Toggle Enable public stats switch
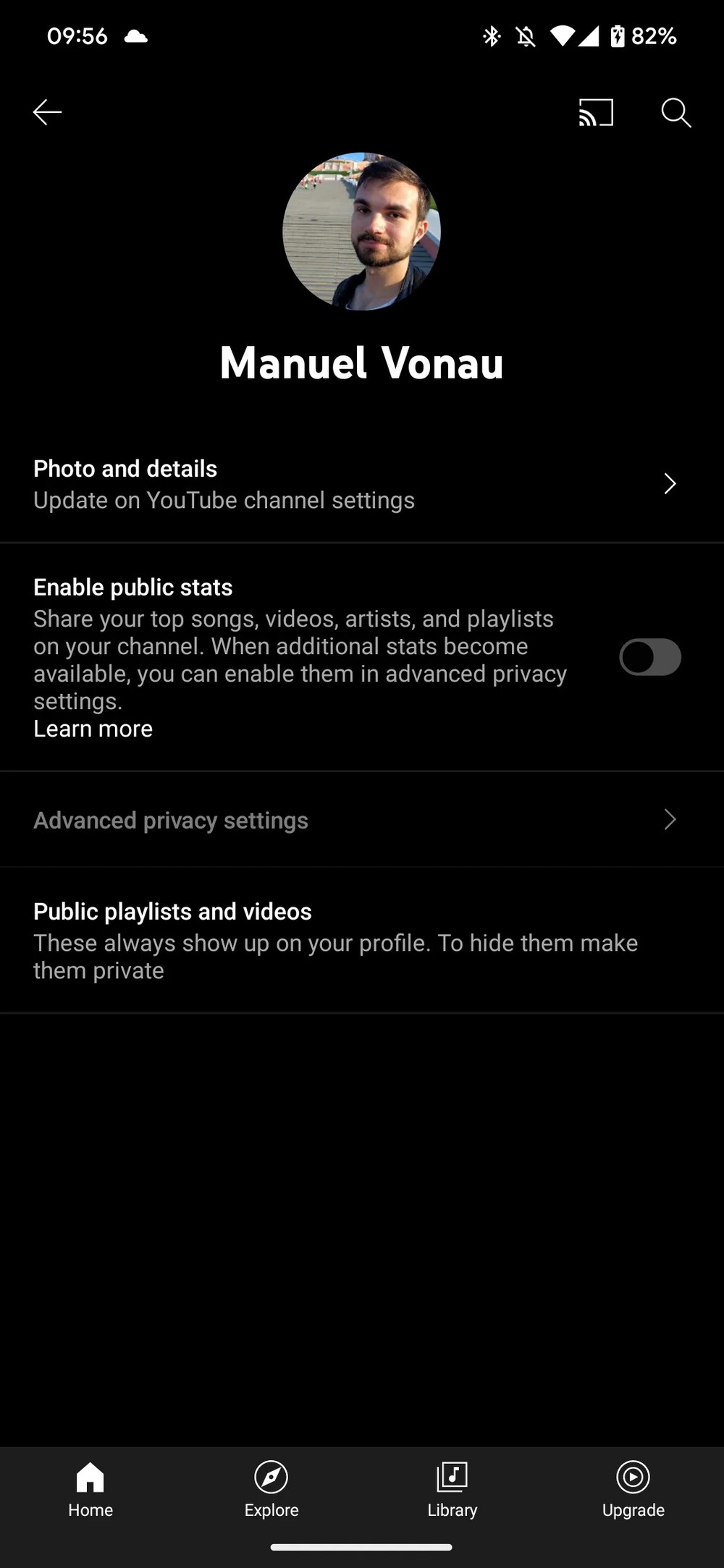724x1568 pixels. pos(649,657)
